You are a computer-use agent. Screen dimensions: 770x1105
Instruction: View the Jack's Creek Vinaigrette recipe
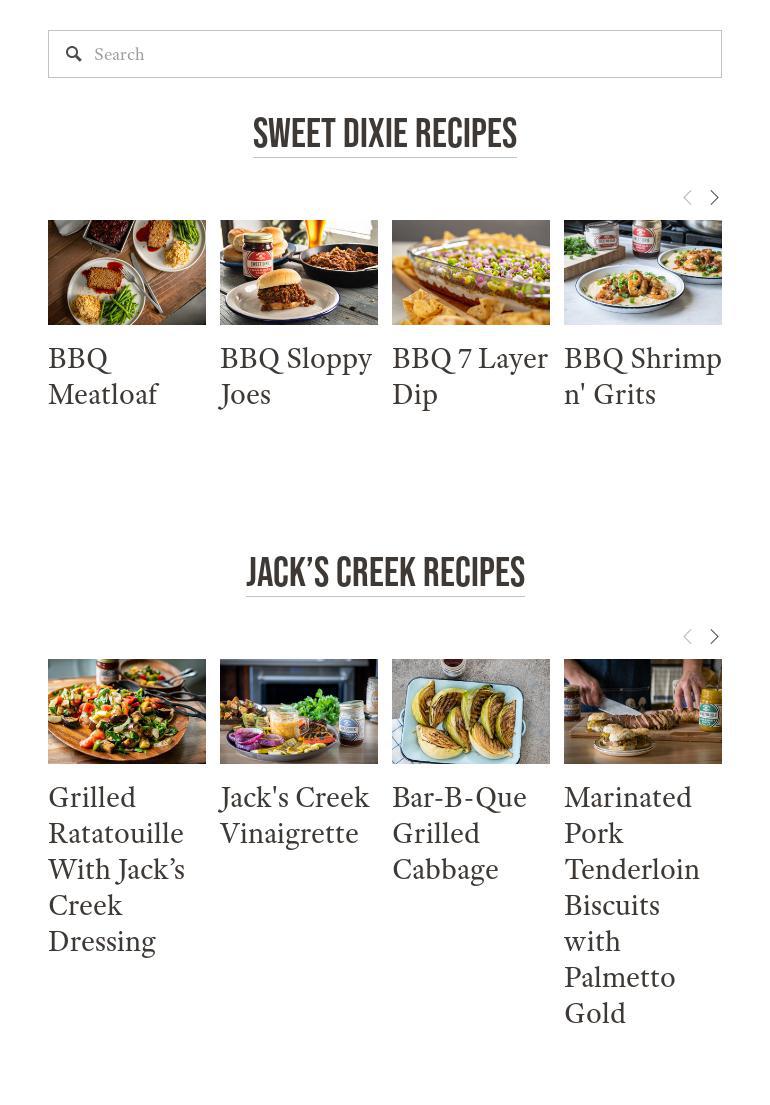point(299,712)
